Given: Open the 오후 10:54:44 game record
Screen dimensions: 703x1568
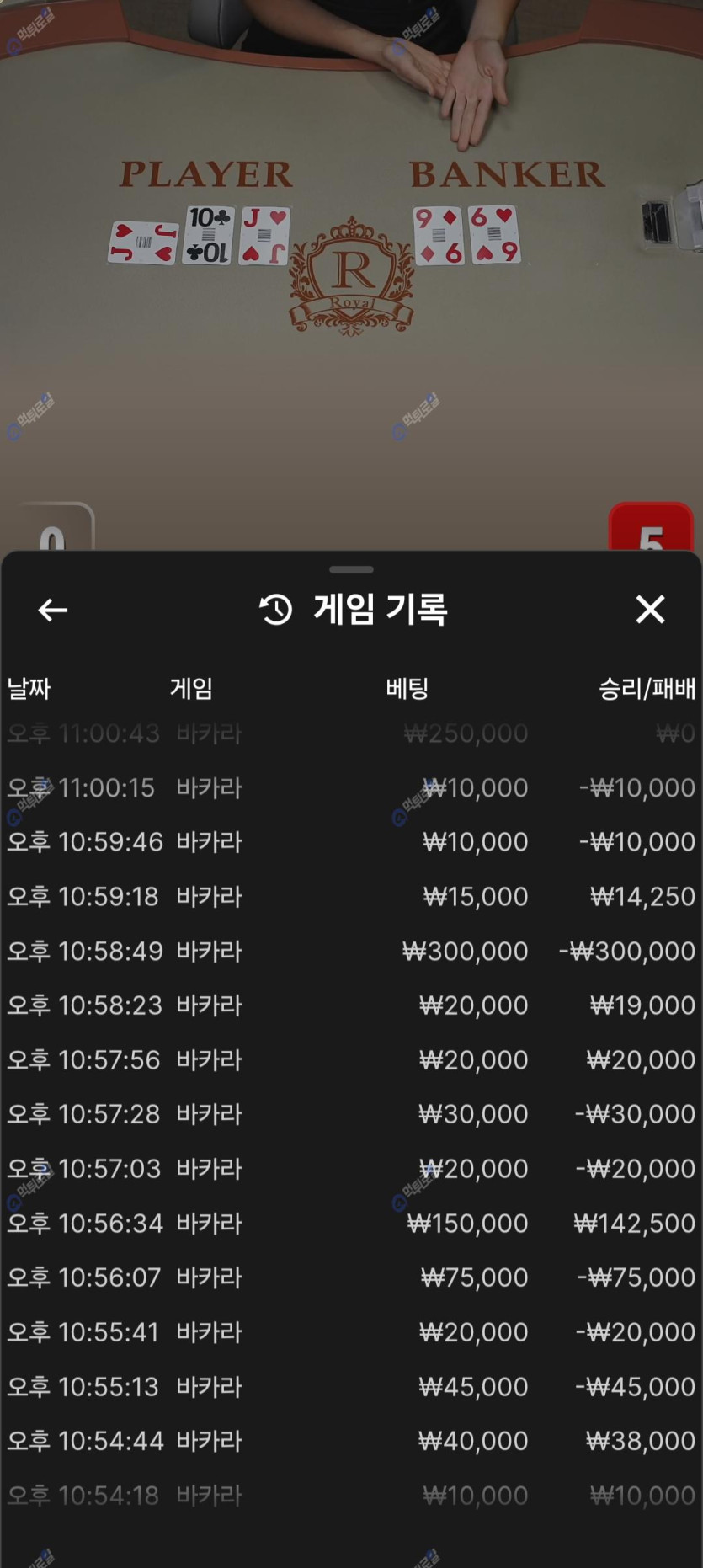Looking at the screenshot, I should [351, 1441].
